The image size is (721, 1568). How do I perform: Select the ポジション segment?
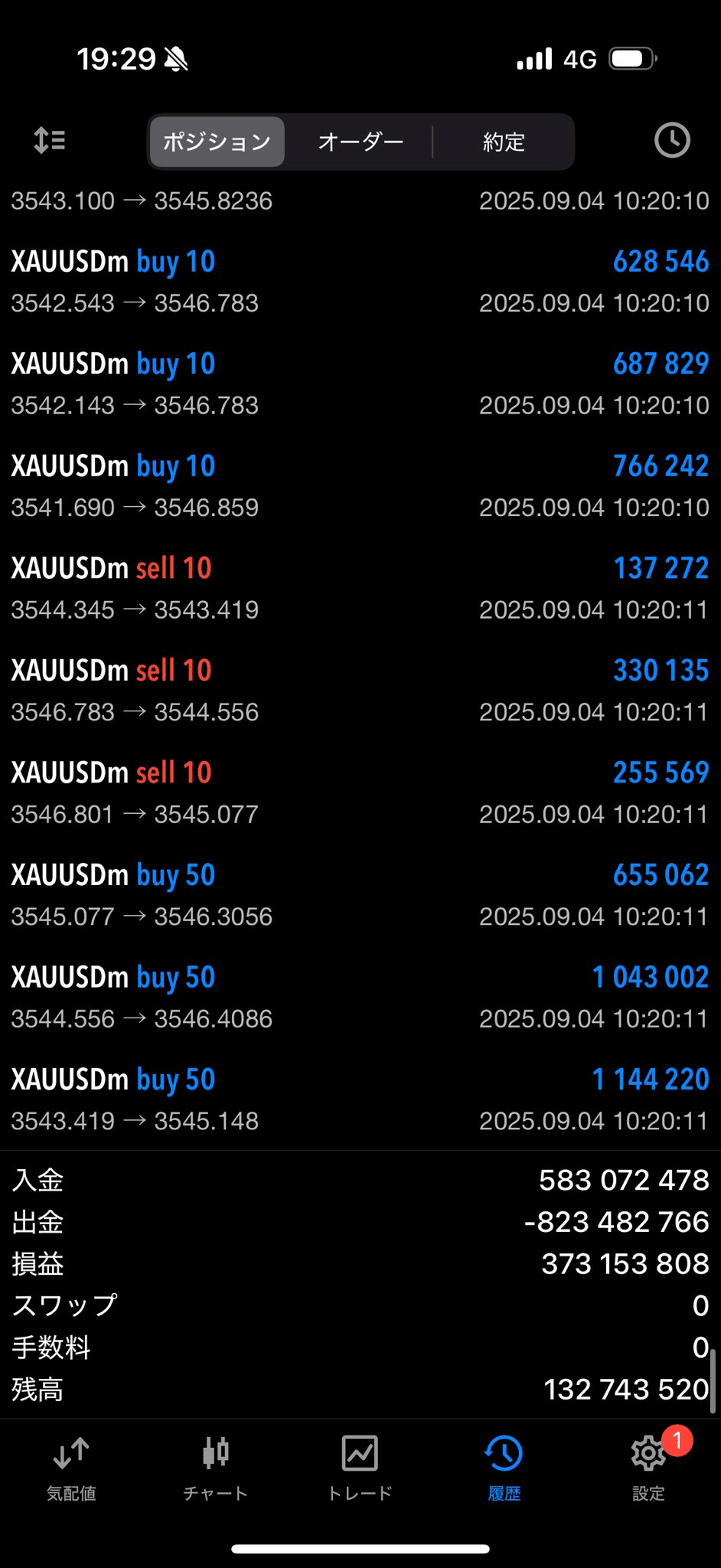217,142
